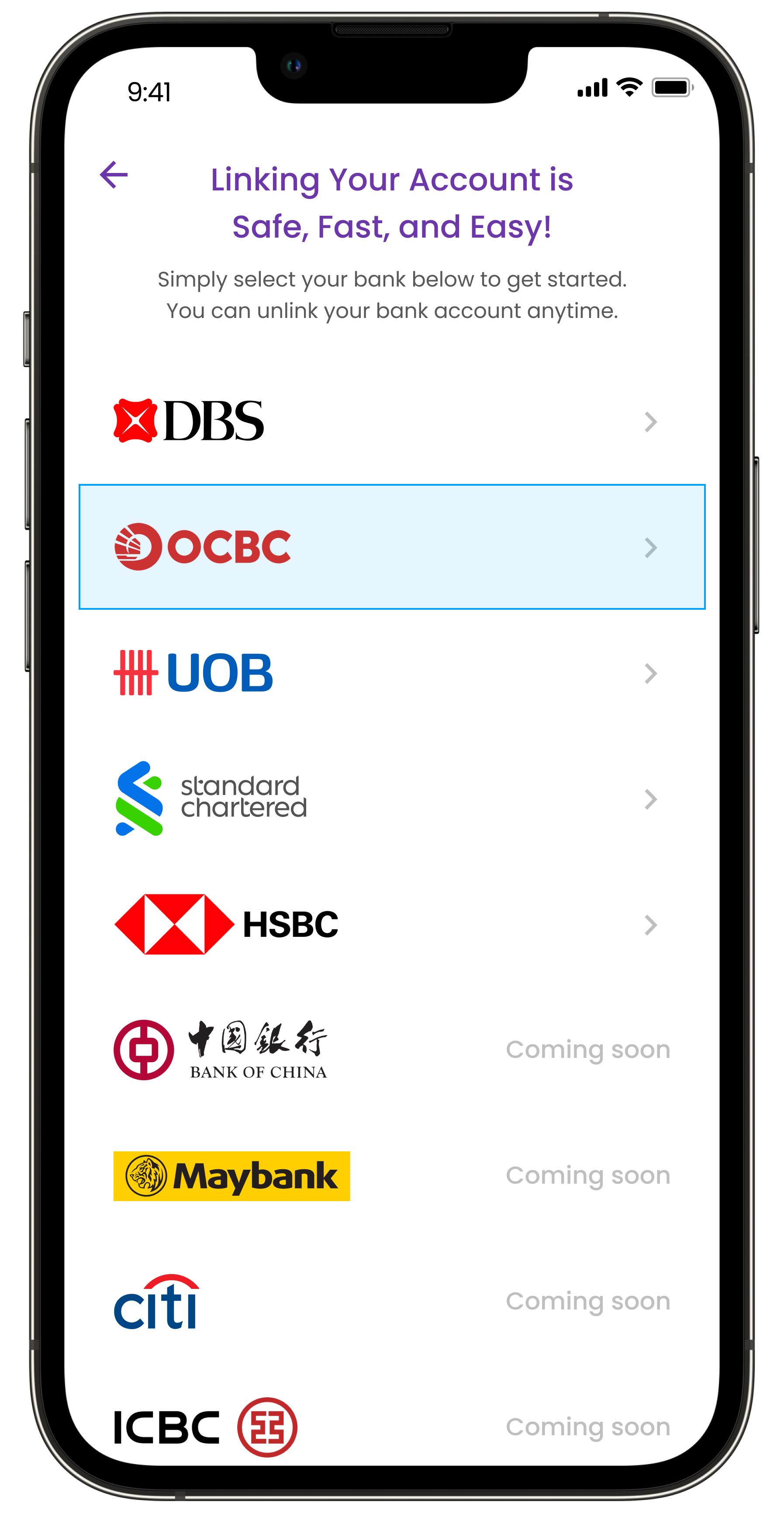Image resolution: width=784 pixels, height=1513 pixels.
Task: Go back using the purple arrow
Action: tap(114, 175)
